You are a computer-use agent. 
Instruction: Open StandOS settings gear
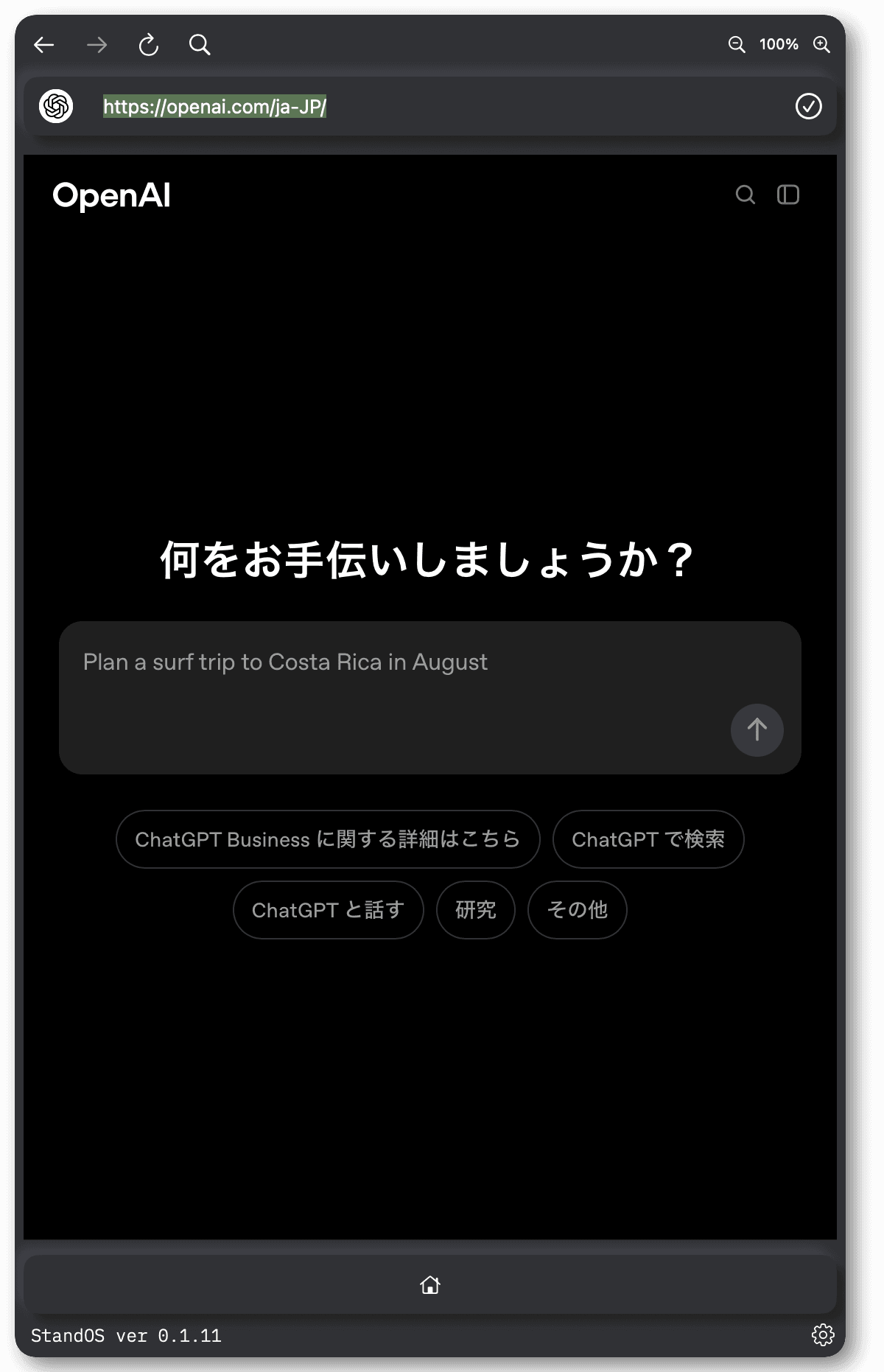coord(822,1334)
